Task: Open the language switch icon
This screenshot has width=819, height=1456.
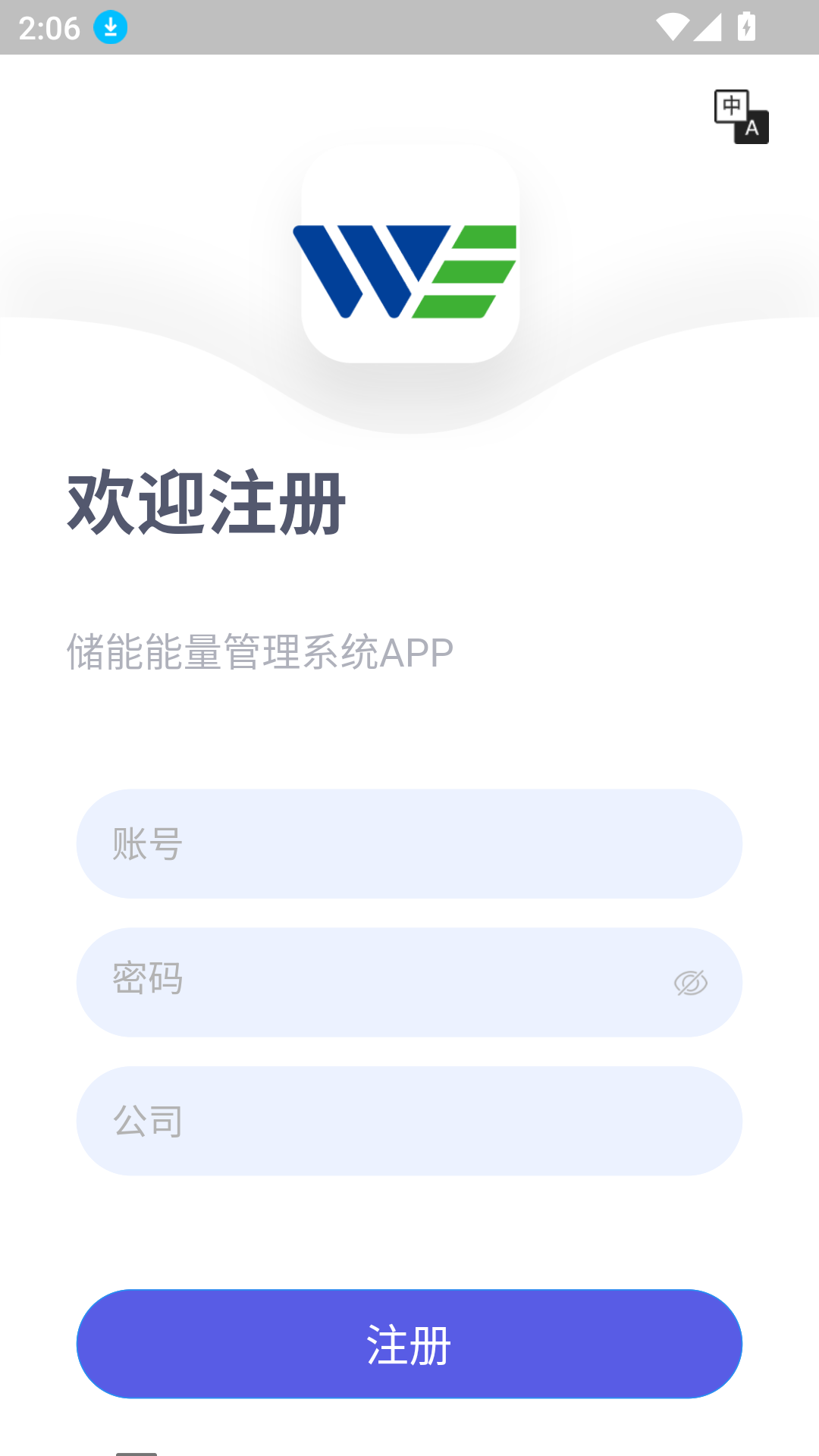Action: [x=741, y=117]
